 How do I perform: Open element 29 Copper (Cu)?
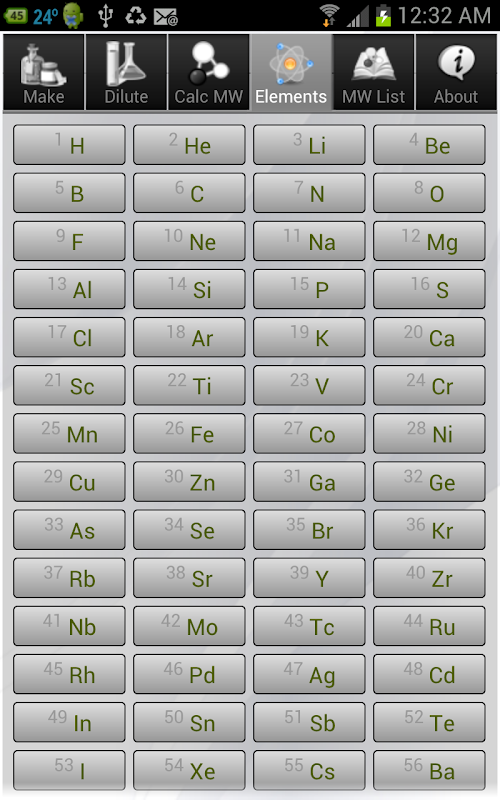pyautogui.click(x=69, y=482)
